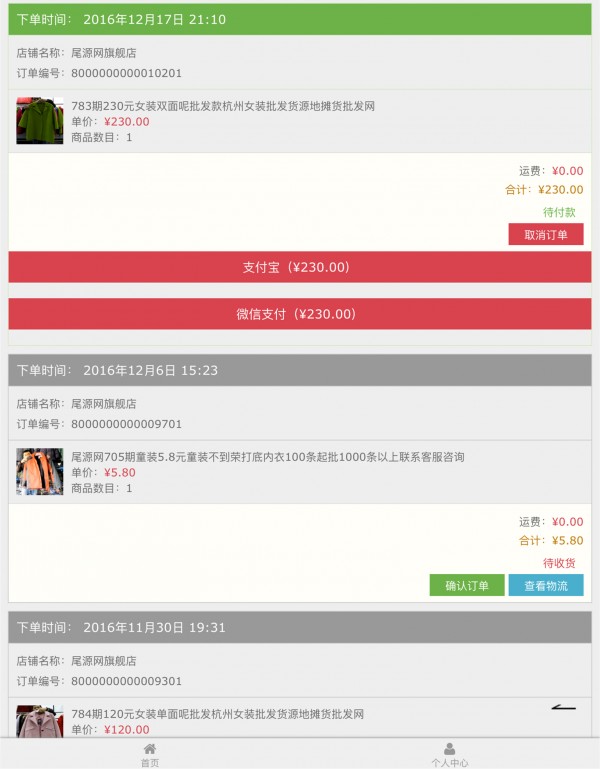This screenshot has height=769, width=600.
Task: Open the 尾源网705期童装 product thumbnail
Action: pyautogui.click(x=40, y=472)
